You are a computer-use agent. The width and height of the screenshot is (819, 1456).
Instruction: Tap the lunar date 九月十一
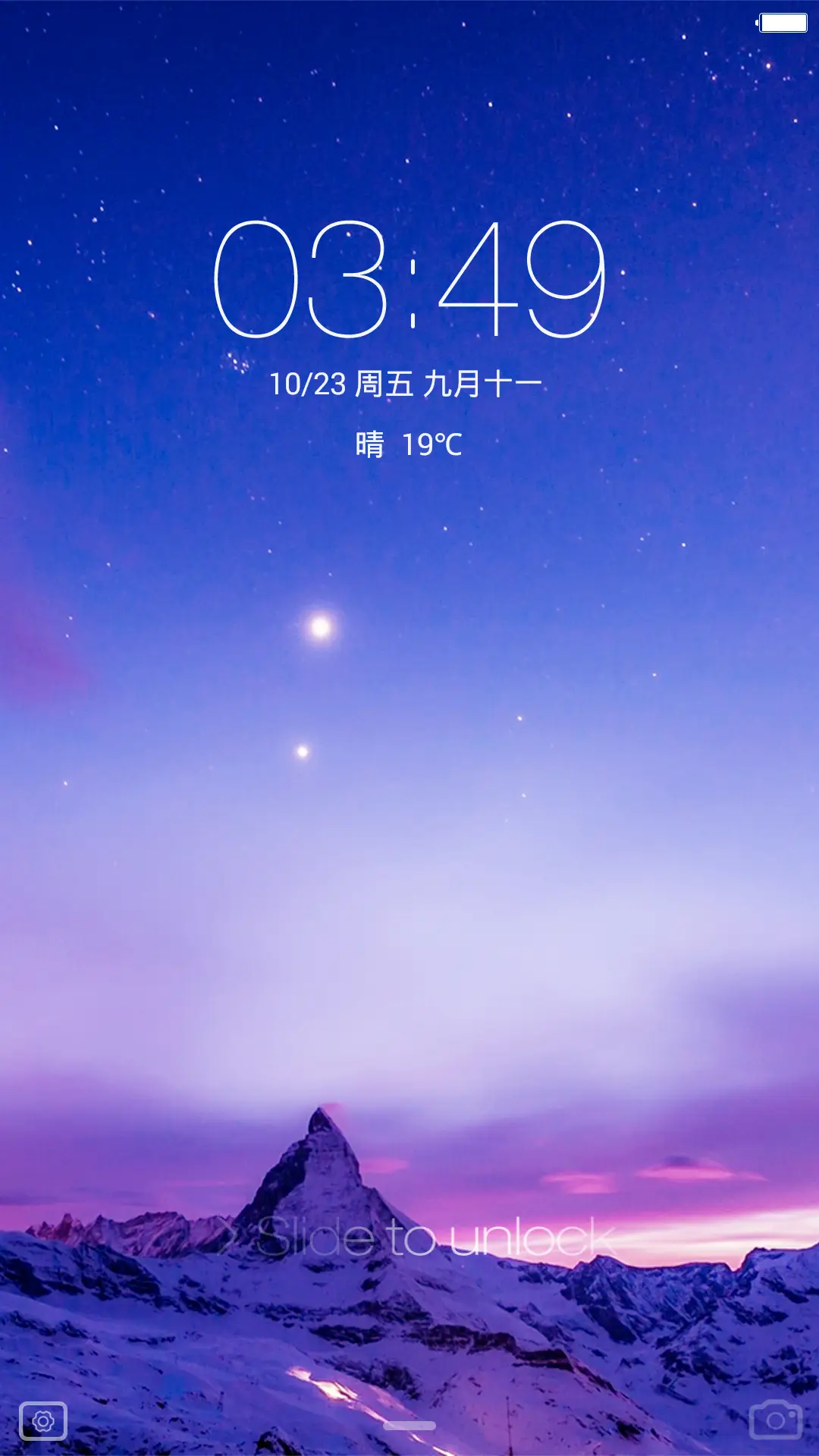coord(485,383)
